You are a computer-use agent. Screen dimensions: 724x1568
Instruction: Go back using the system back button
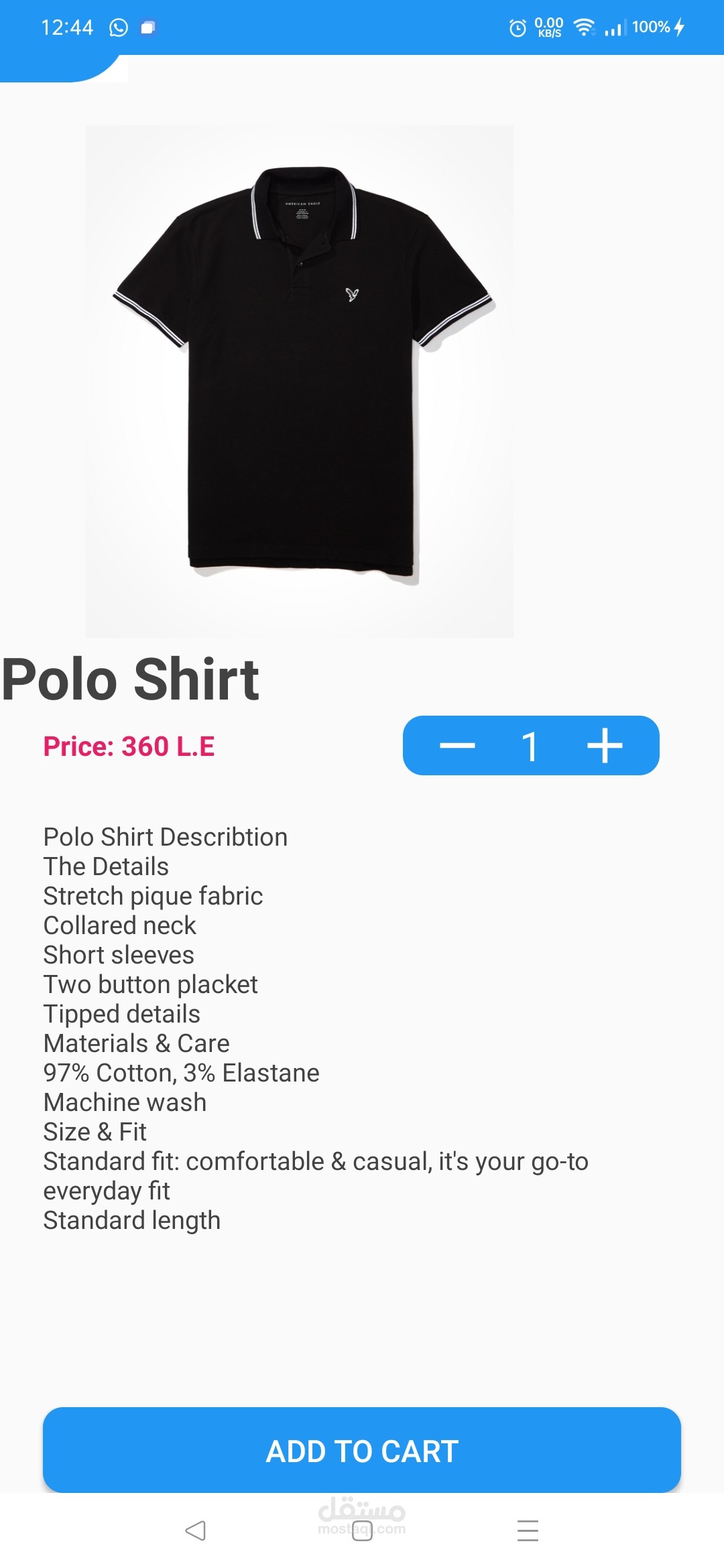195,1530
